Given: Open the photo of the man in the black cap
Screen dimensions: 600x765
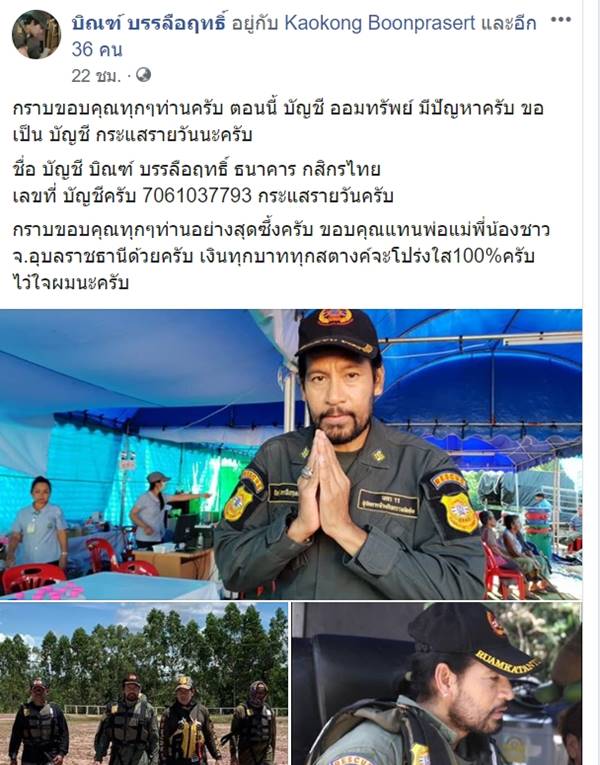Looking at the screenshot, I should (x=436, y=684).
